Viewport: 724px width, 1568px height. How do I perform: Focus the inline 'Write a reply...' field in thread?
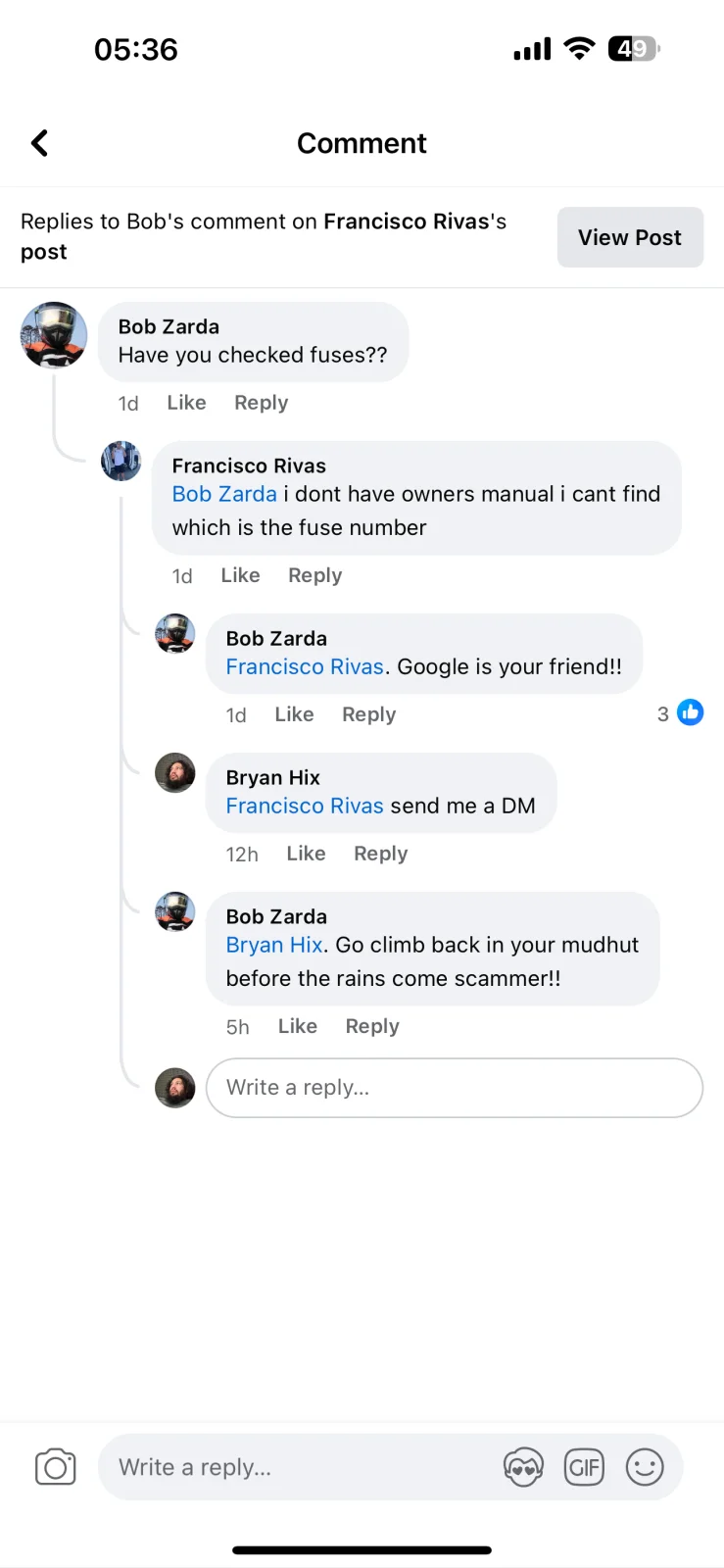click(454, 1088)
